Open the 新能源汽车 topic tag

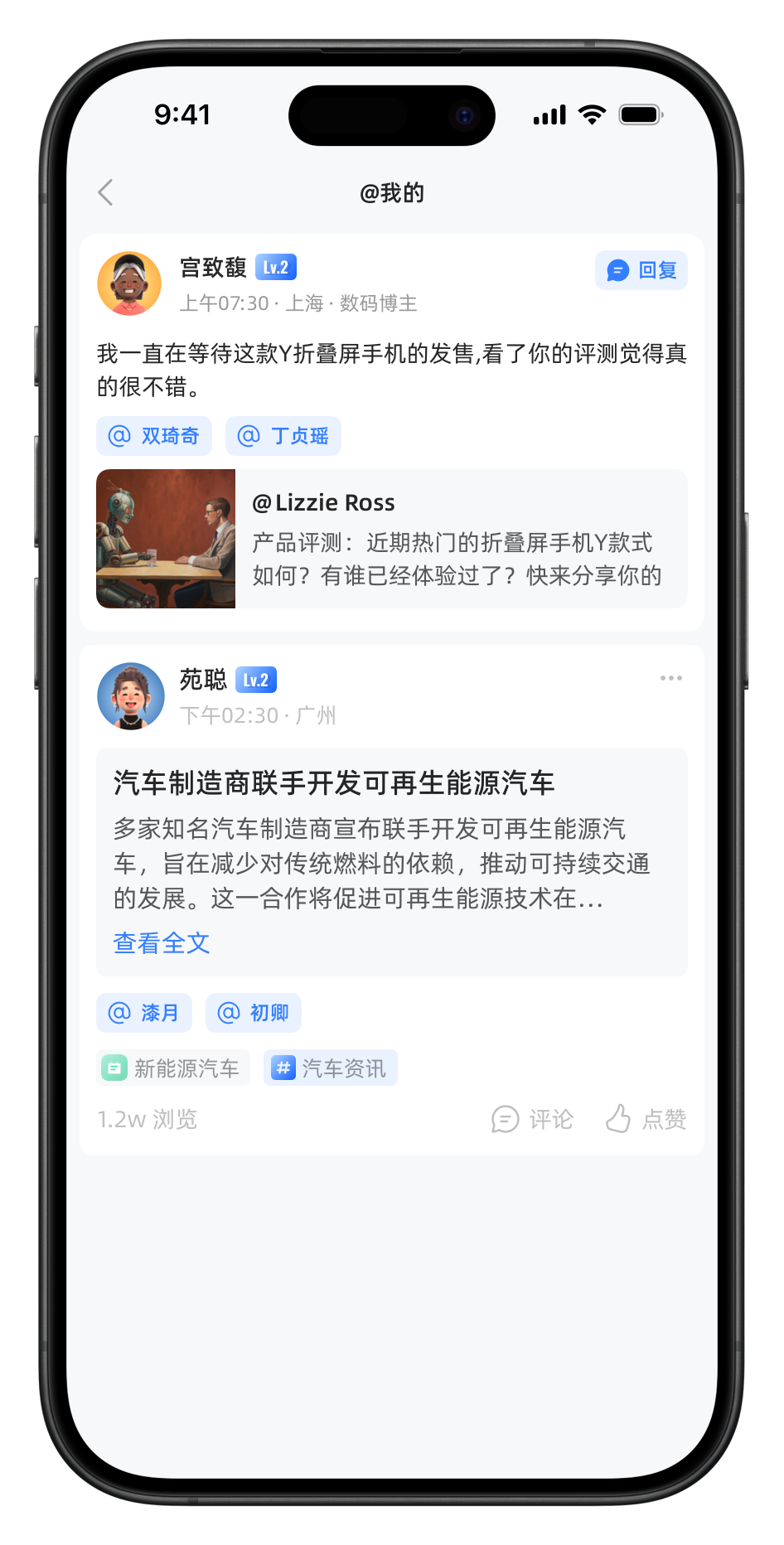click(x=173, y=1068)
